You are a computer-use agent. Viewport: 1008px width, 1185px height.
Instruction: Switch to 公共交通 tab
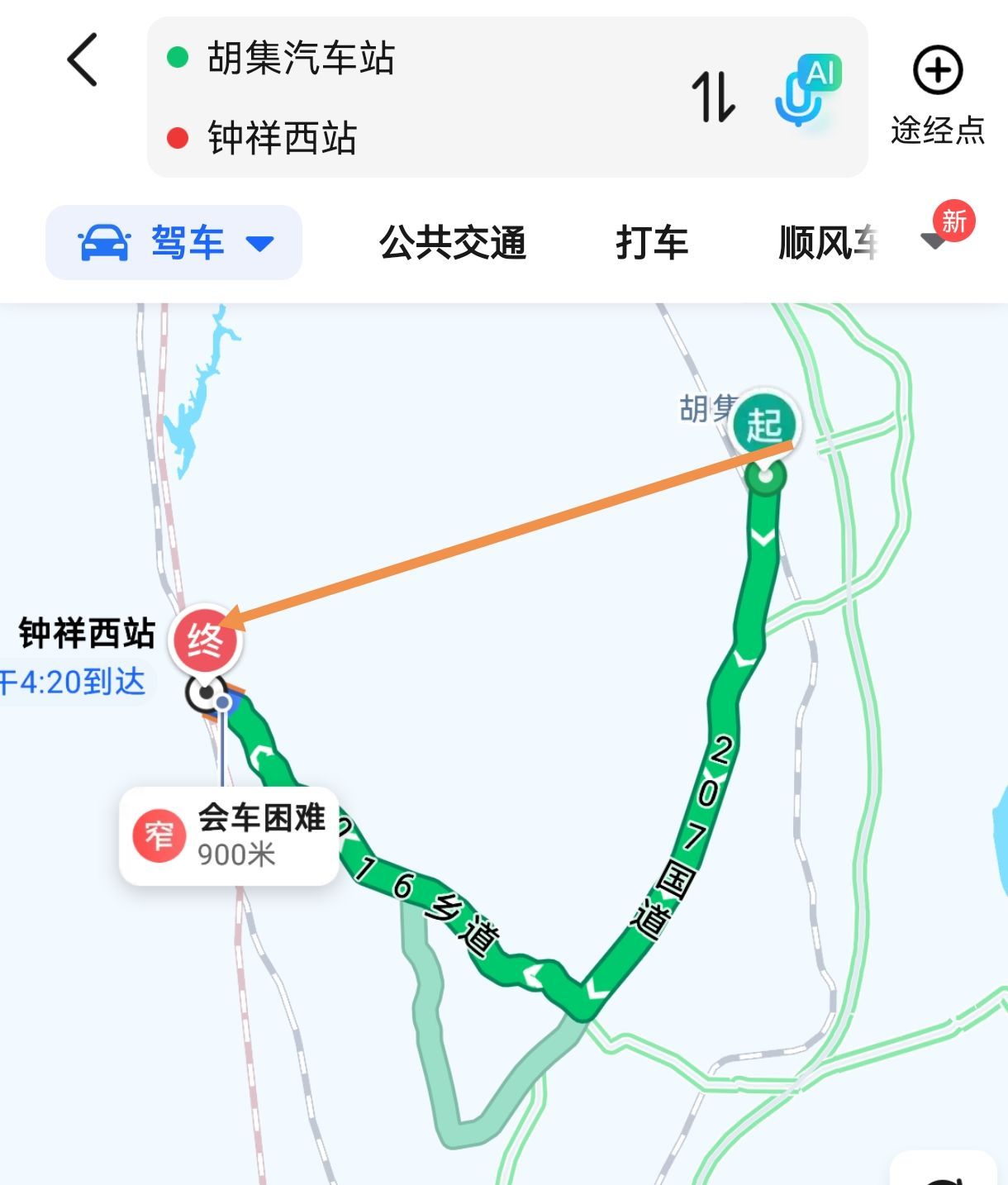point(452,243)
